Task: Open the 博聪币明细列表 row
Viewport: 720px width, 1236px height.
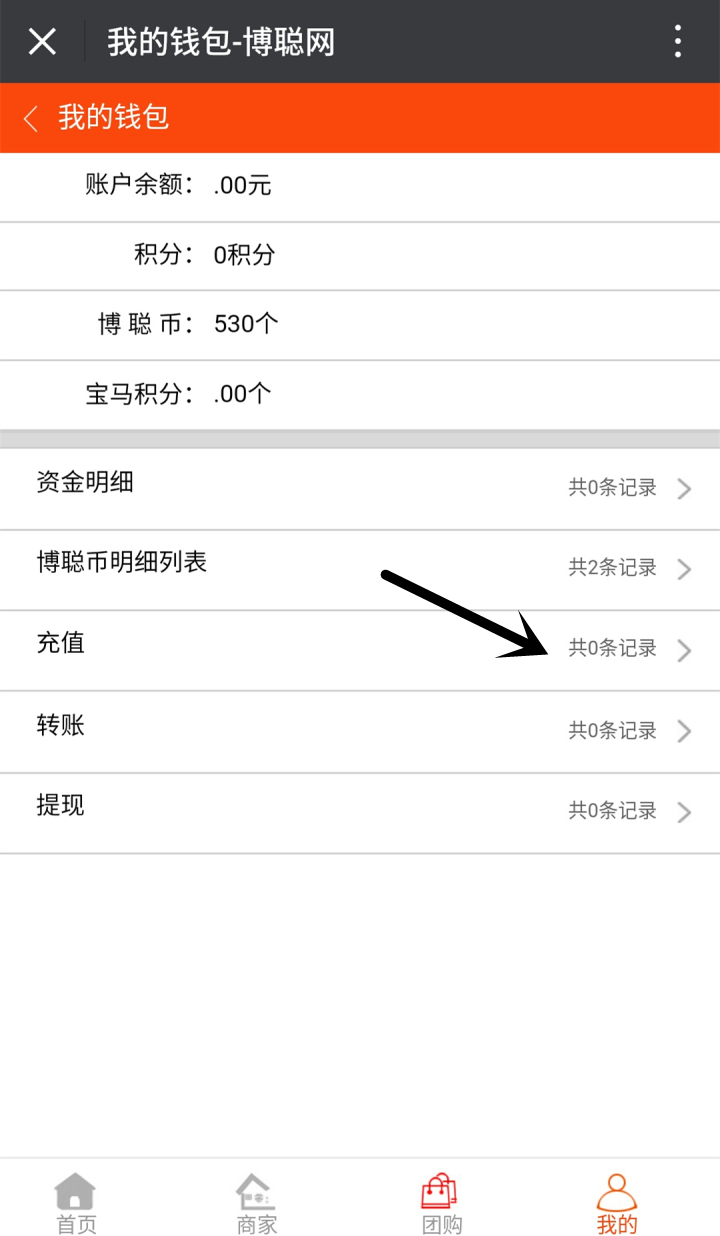Action: click(x=360, y=570)
